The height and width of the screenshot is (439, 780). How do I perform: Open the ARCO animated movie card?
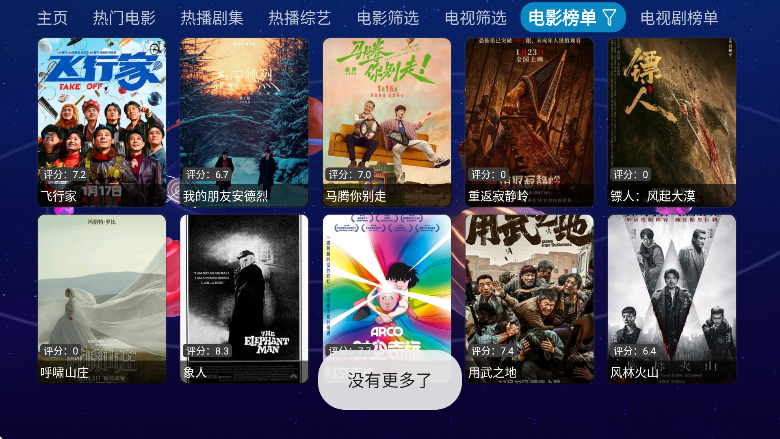click(387, 280)
